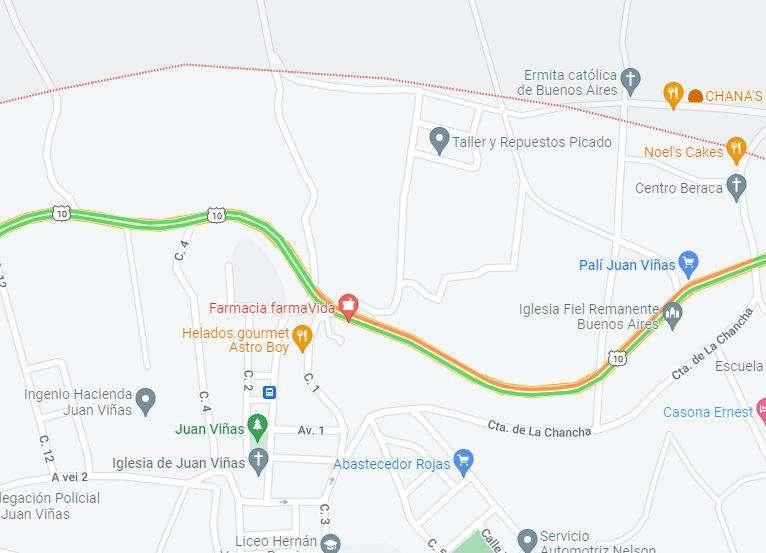766x553 pixels.
Task: Open the Juan Viñas park marker
Action: (258, 428)
